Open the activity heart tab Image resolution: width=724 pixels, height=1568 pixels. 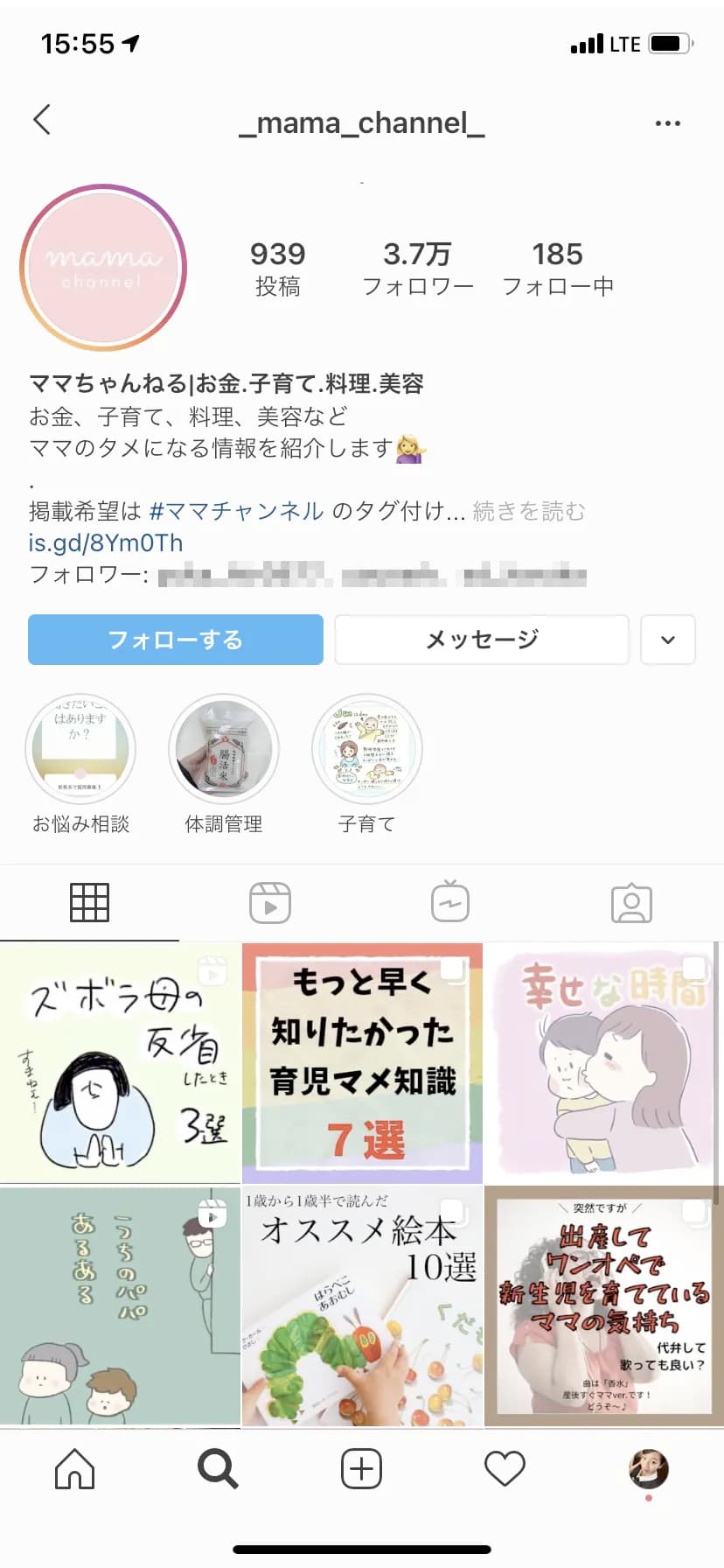[505, 1469]
